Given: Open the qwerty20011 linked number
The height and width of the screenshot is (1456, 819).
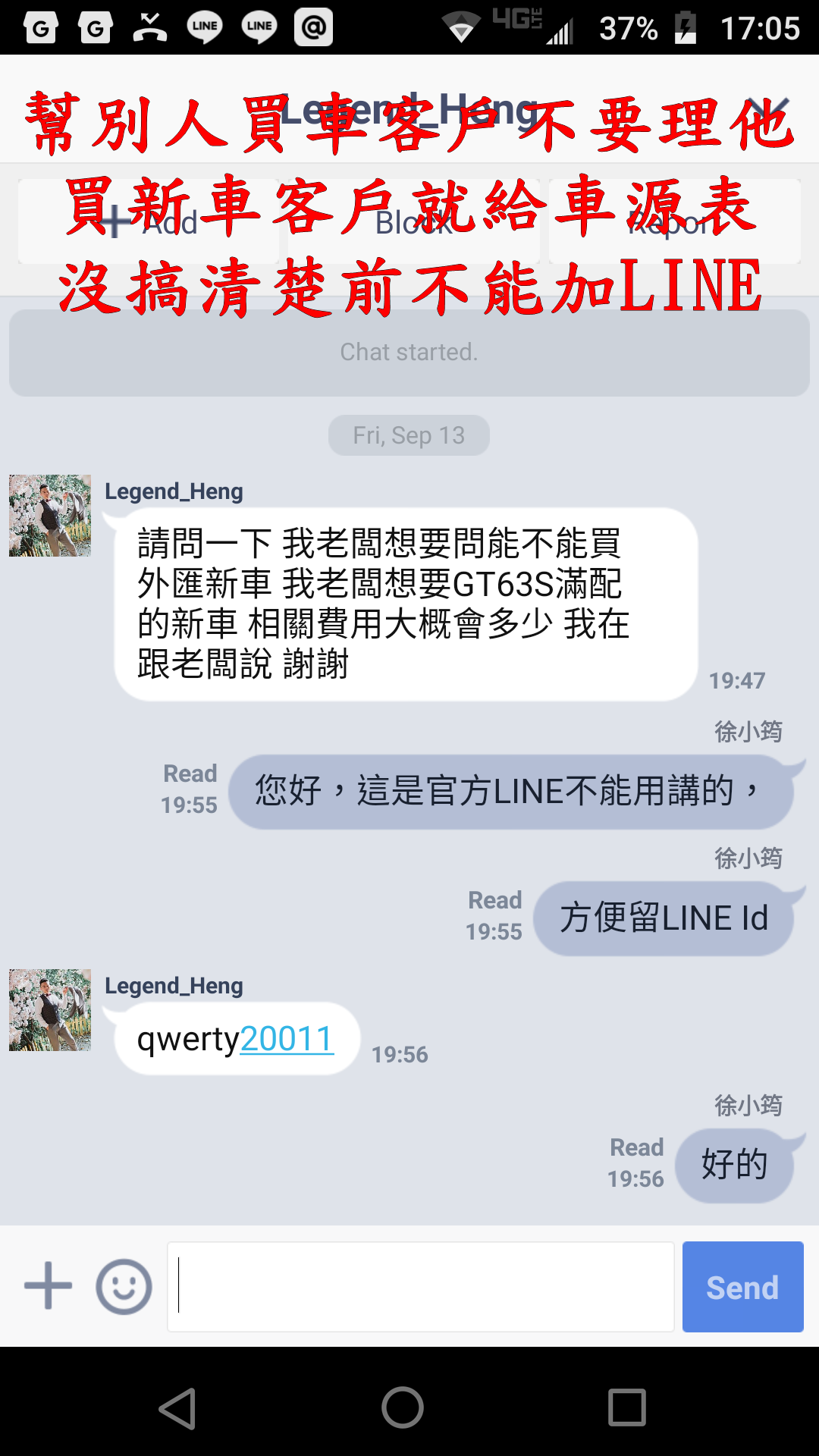Looking at the screenshot, I should [x=287, y=1039].
